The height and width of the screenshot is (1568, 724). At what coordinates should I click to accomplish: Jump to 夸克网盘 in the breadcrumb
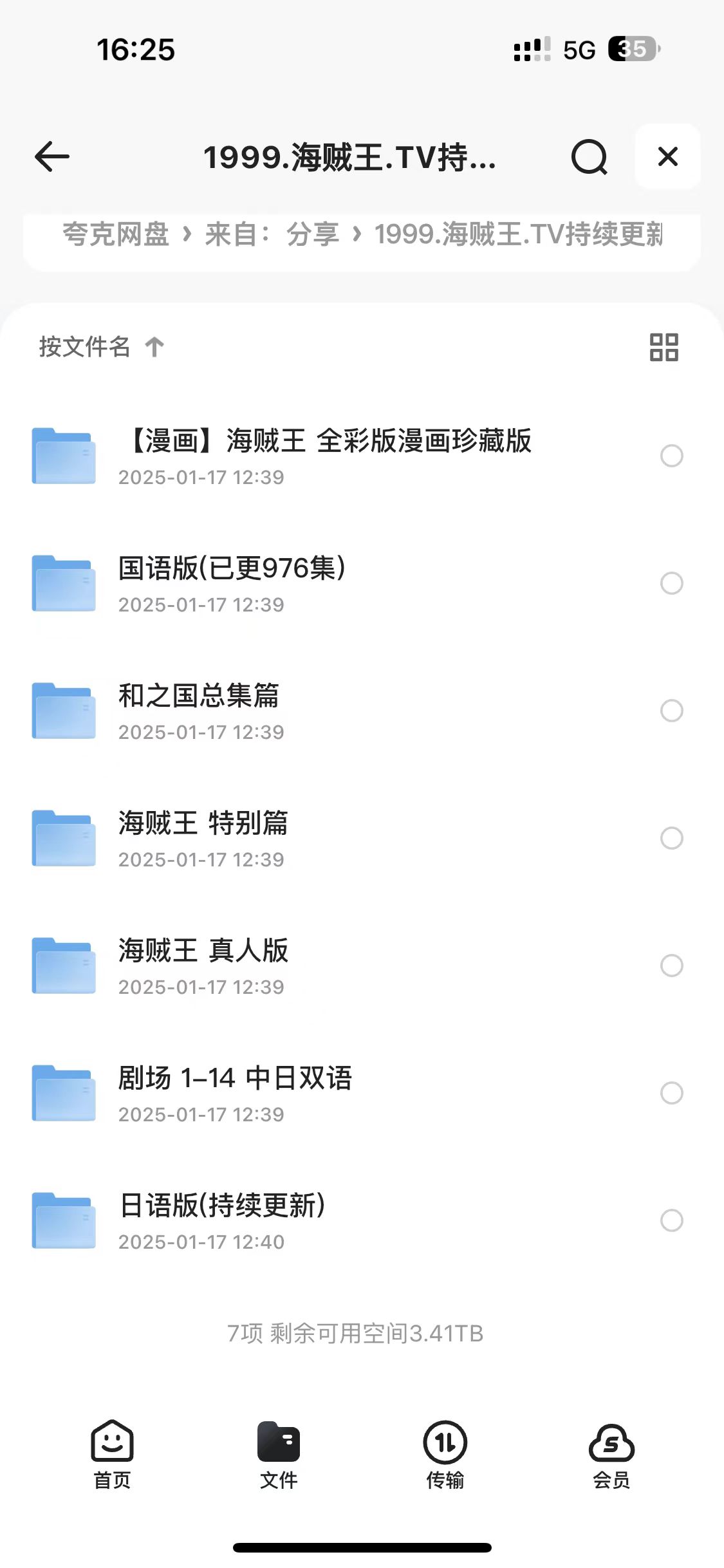coord(116,234)
